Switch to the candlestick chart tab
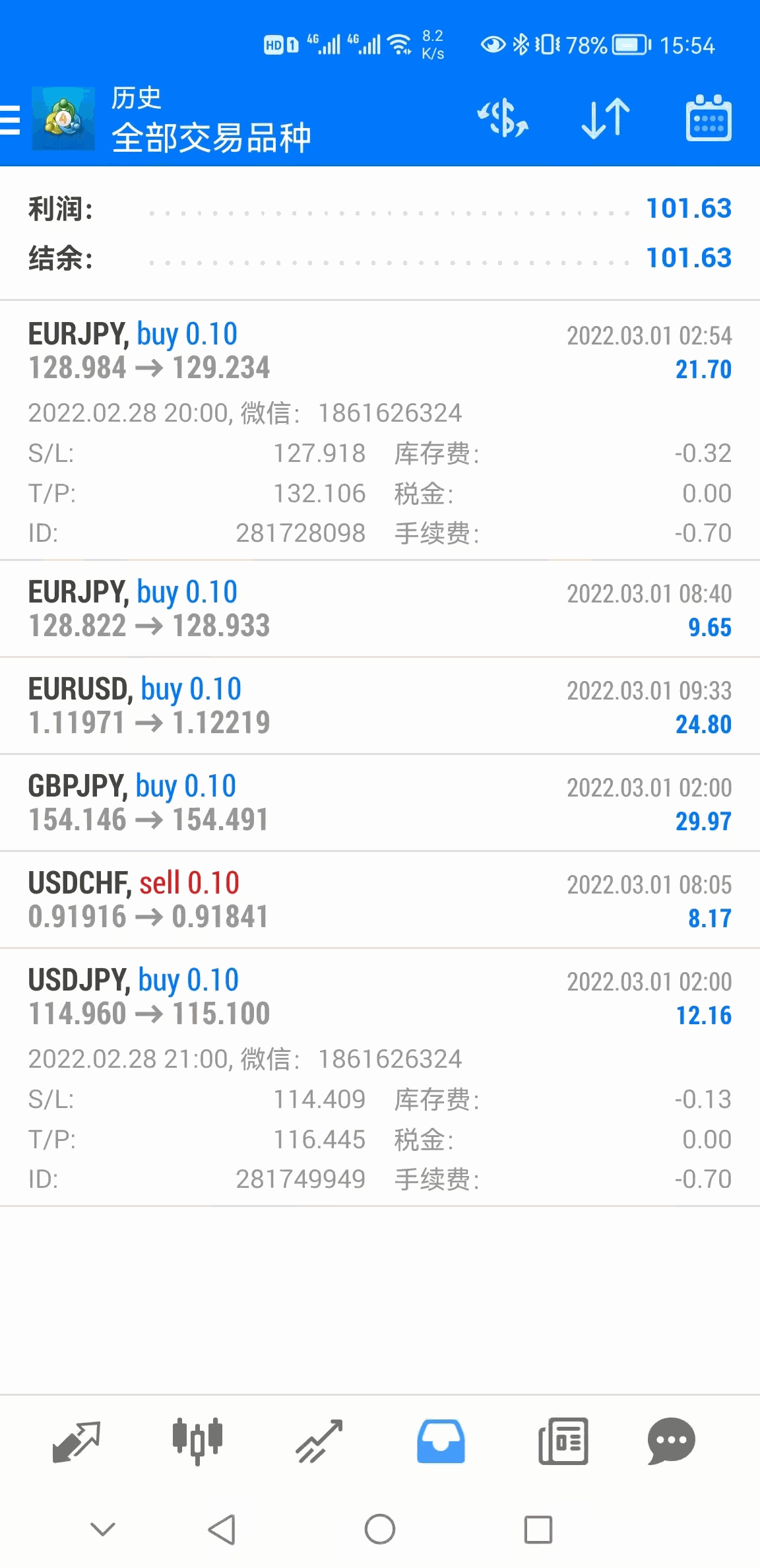This screenshot has width=760, height=1568. [x=197, y=1441]
